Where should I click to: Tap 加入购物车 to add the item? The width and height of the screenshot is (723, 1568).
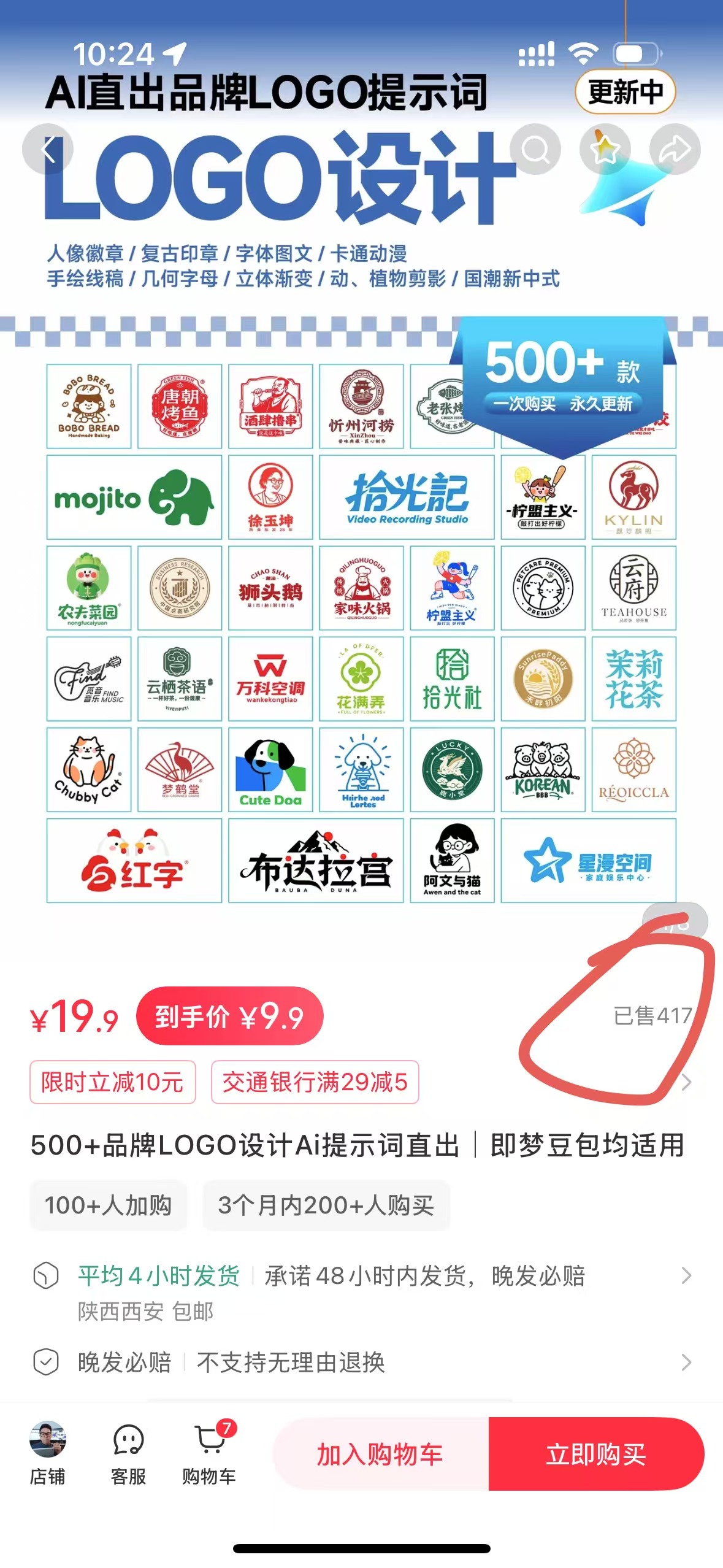[x=380, y=1454]
